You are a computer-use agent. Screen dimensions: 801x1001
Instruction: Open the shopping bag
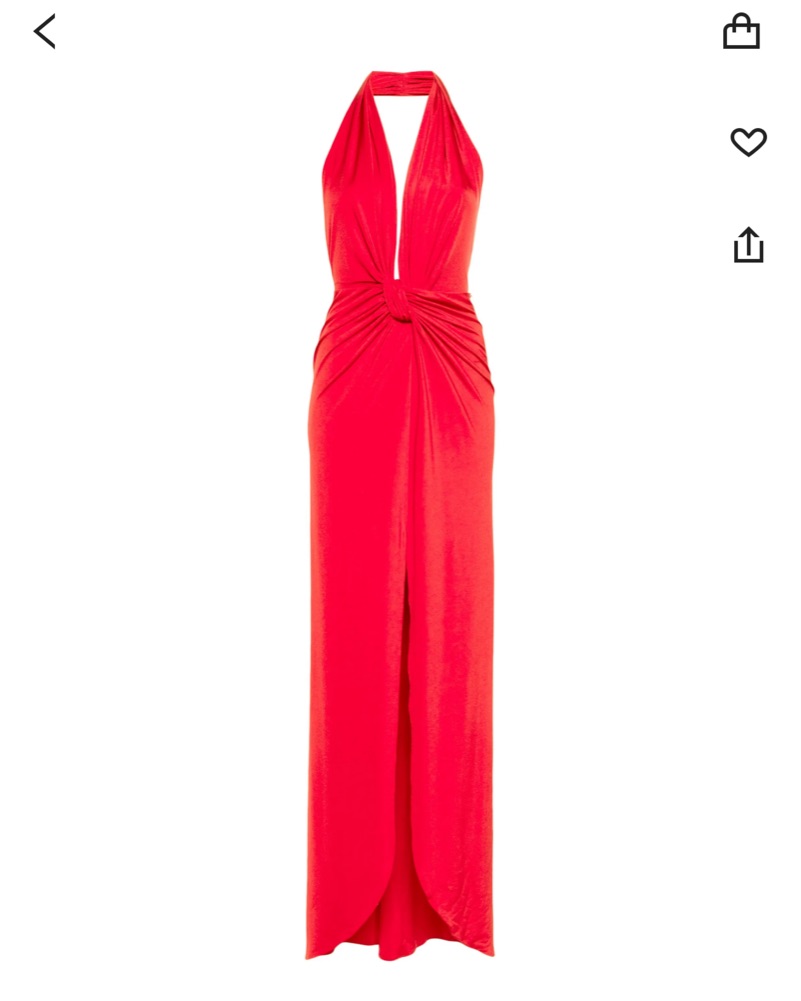click(x=741, y=32)
